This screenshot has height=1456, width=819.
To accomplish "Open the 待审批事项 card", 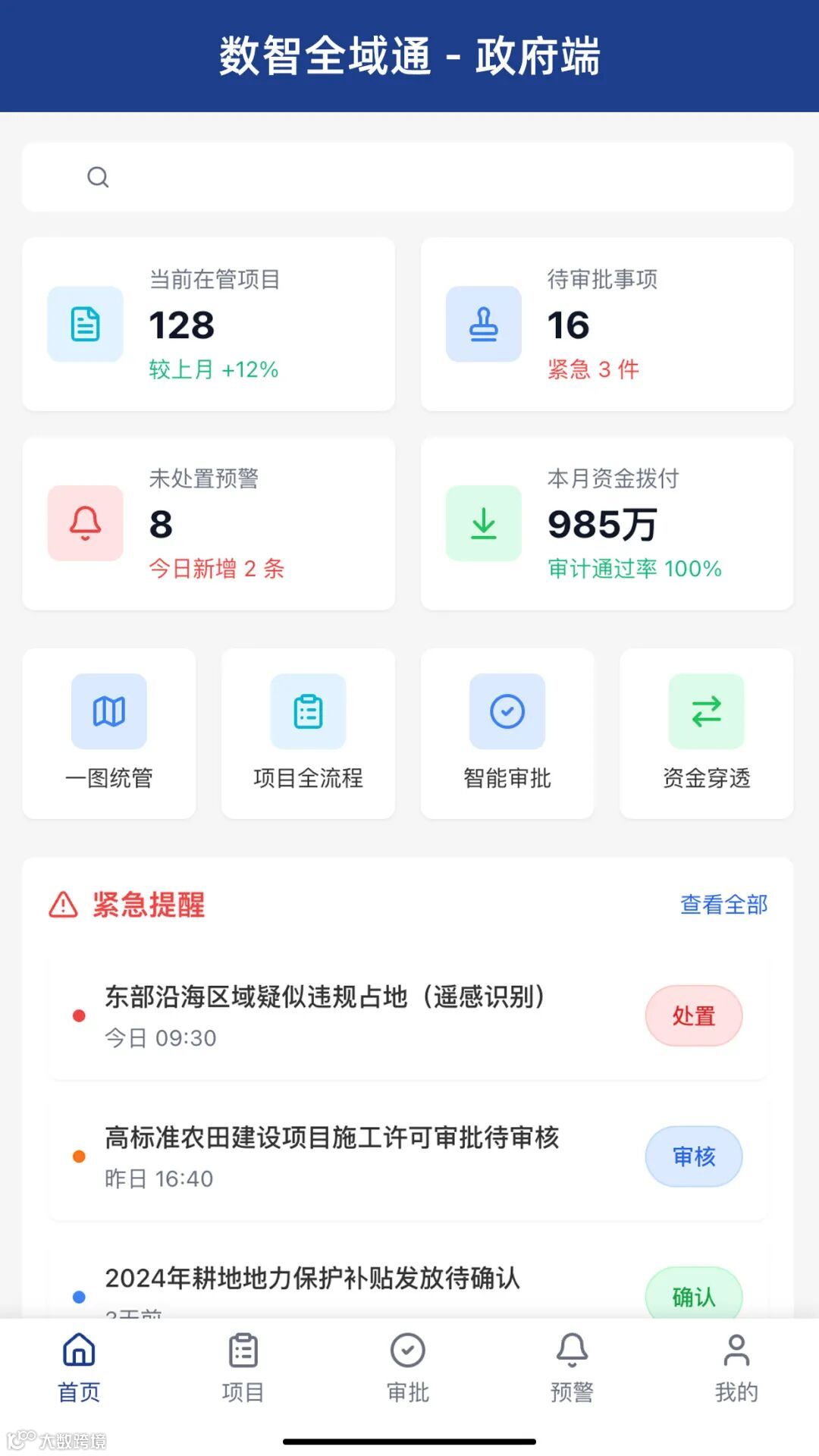I will pyautogui.click(x=607, y=325).
